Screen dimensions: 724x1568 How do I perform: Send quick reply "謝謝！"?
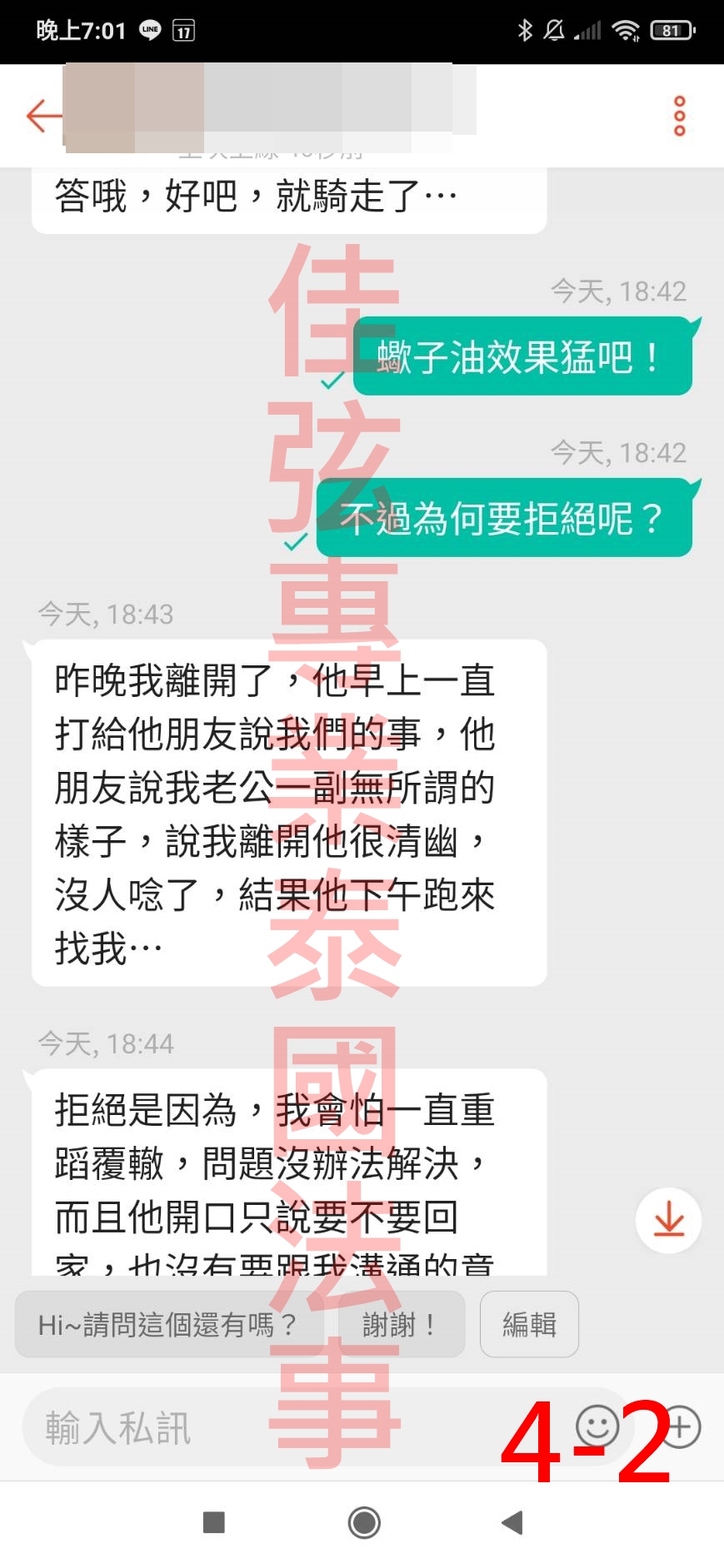pyautogui.click(x=401, y=1324)
